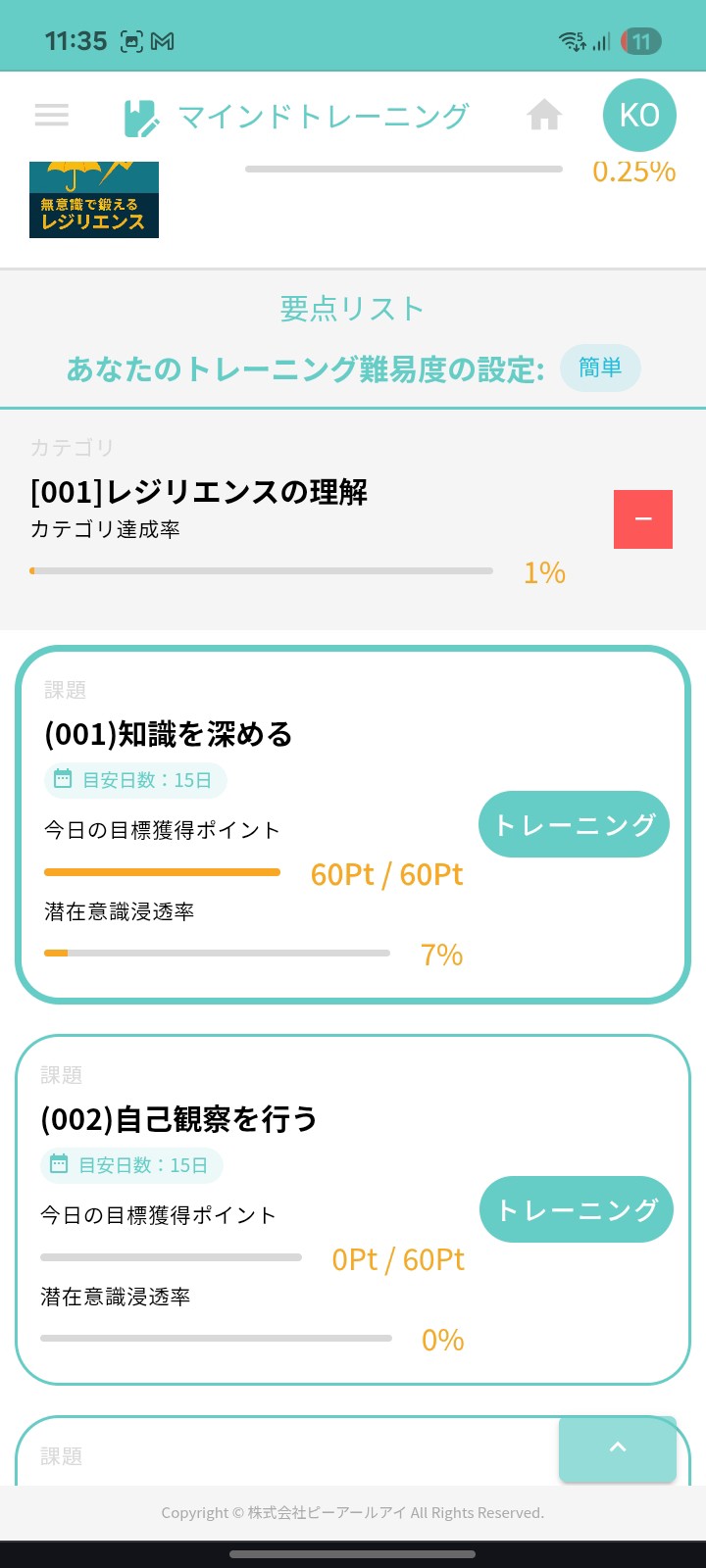Start トレーニング for (002)自己観察を行う
706x1568 pixels.
tap(576, 1209)
